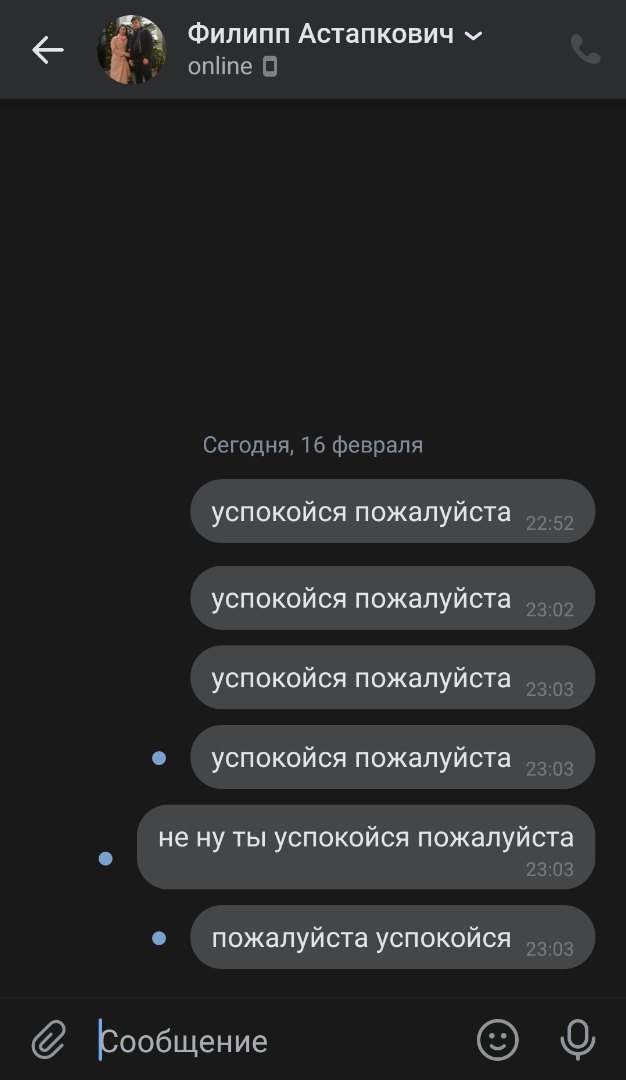Expand the Филипп Астапкович chat options dropdown
The image size is (626, 1080).
(474, 35)
